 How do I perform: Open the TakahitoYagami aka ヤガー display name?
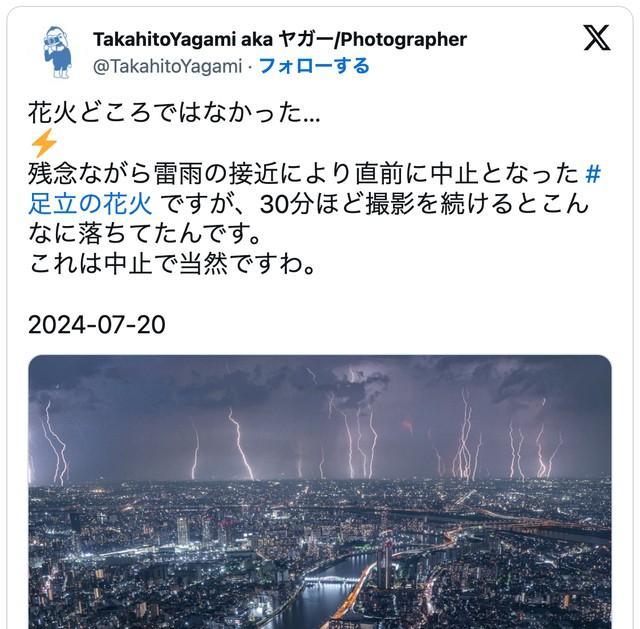pyautogui.click(x=280, y=39)
